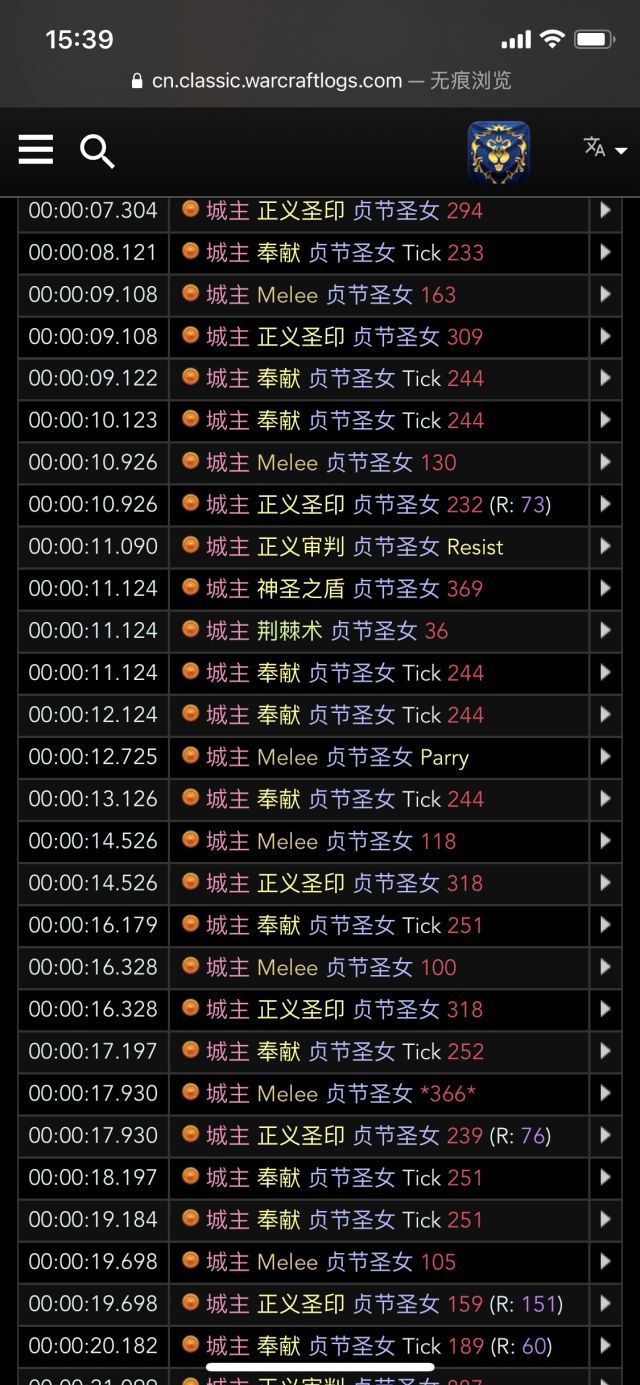Screen dimensions: 640x1385
Task: Expand the 00:00:07.304 event row arrow
Action: coord(605,210)
